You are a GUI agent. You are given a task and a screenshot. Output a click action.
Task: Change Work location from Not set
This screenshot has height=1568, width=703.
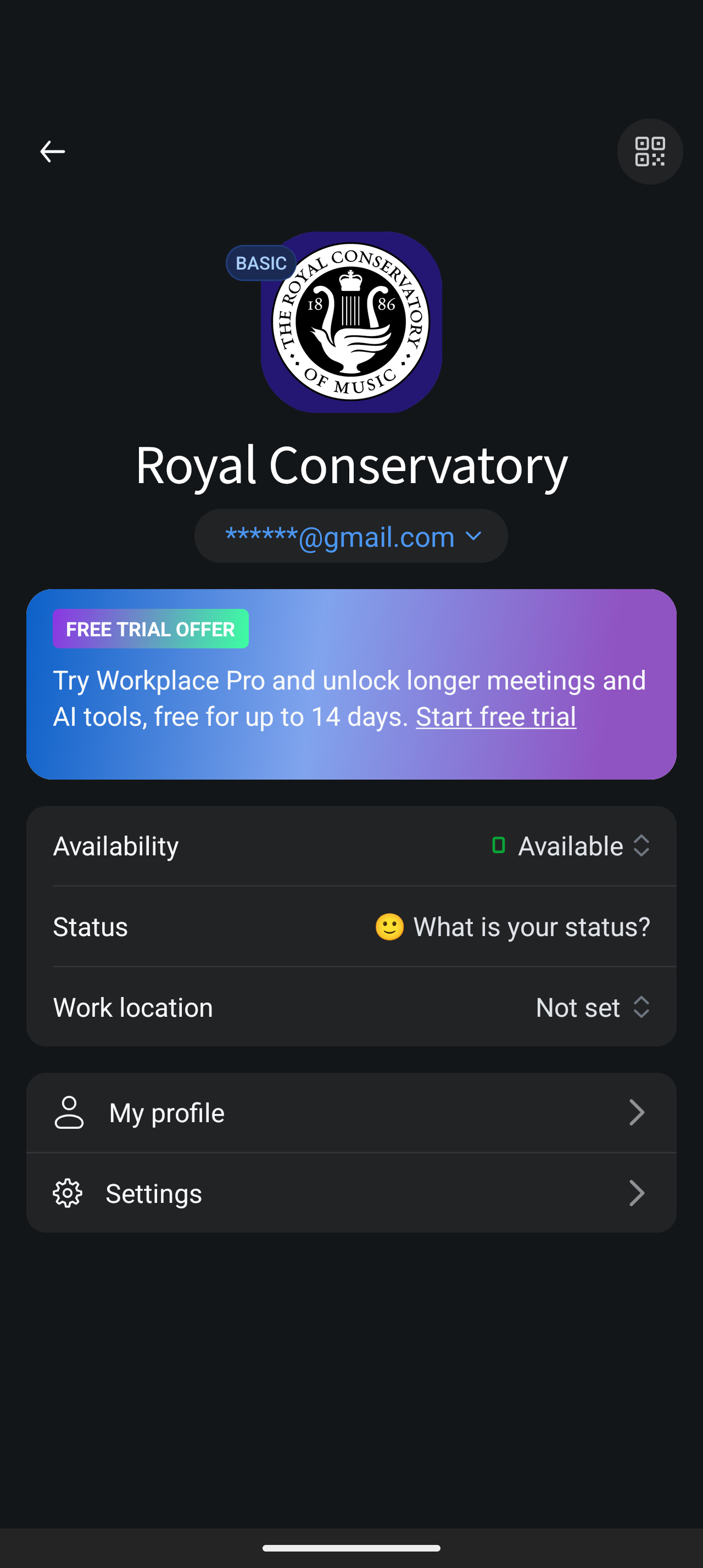576,1007
